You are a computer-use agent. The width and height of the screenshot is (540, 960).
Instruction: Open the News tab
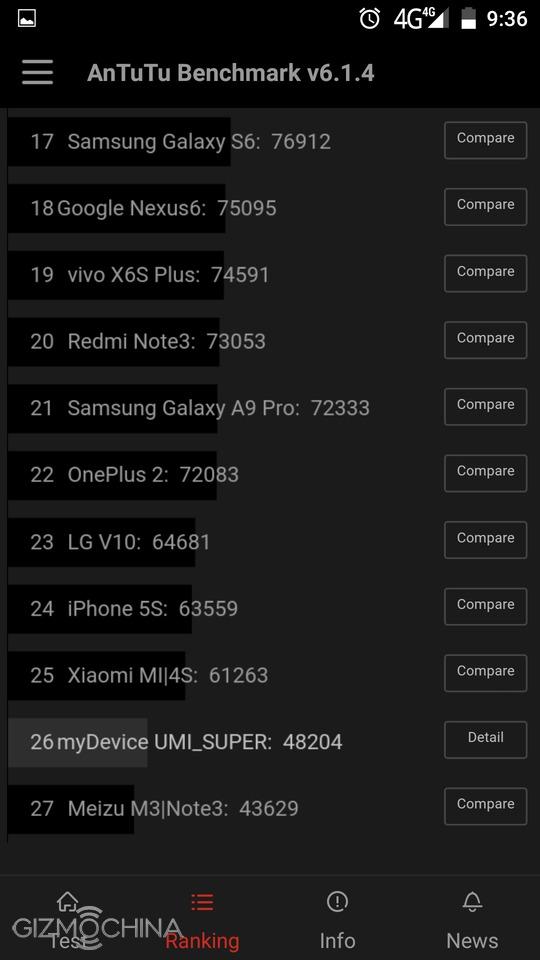[x=472, y=918]
